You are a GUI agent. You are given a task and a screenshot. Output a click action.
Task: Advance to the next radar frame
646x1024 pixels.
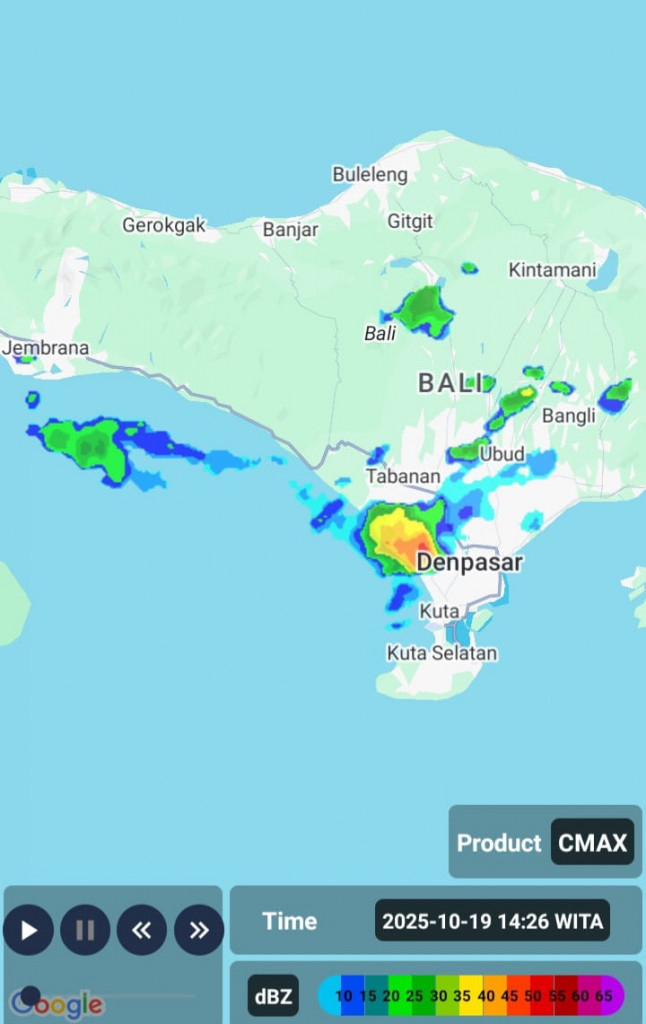(x=199, y=931)
